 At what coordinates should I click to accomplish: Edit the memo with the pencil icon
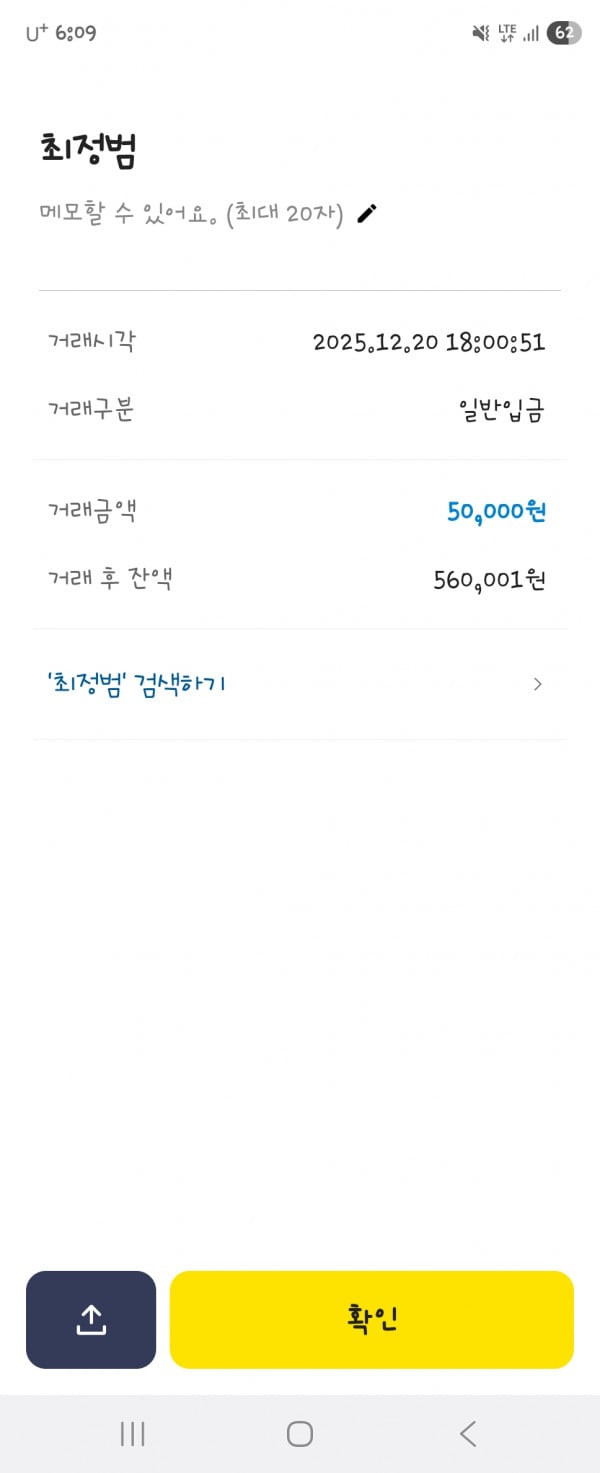tap(367, 213)
